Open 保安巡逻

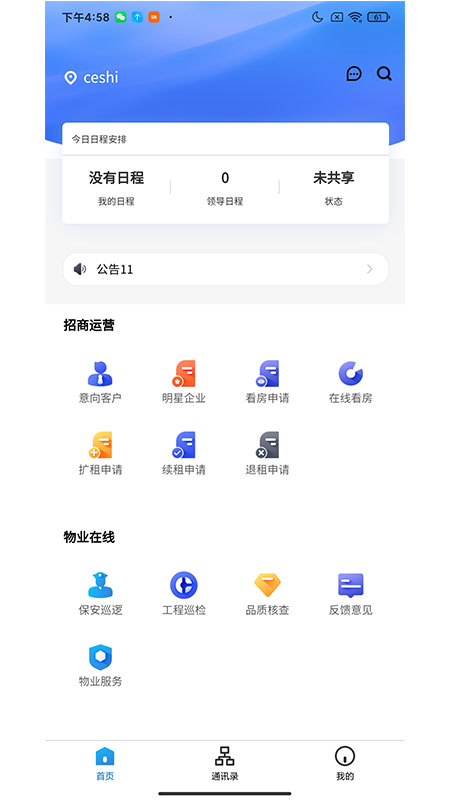(x=100, y=593)
